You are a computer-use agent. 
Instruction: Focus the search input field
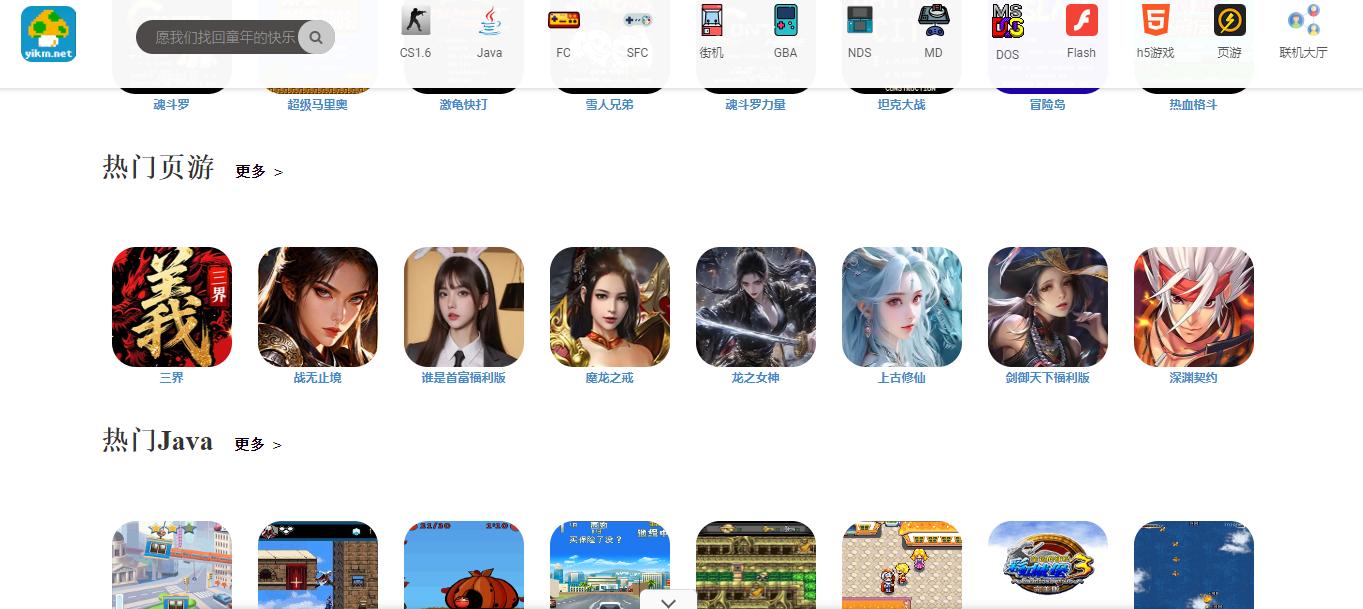pyautogui.click(x=224, y=38)
